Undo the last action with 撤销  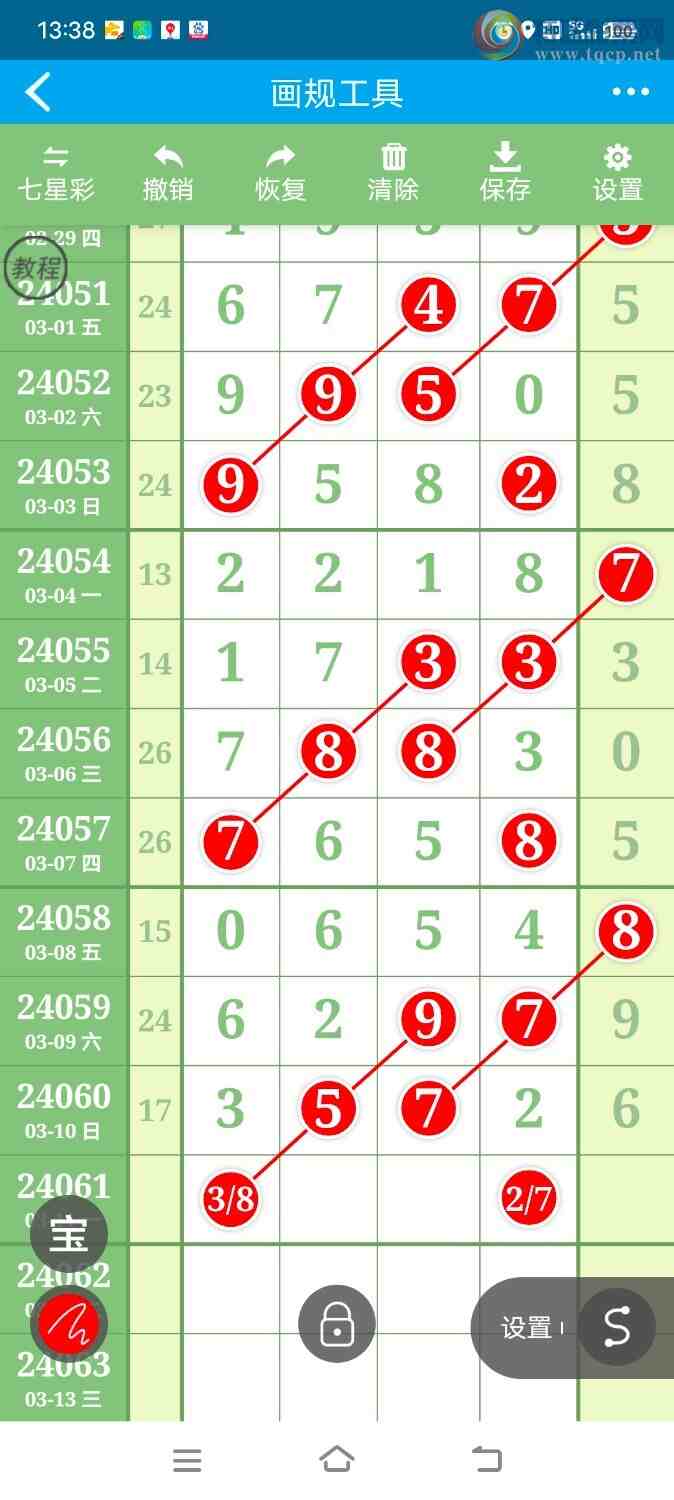coord(168,174)
